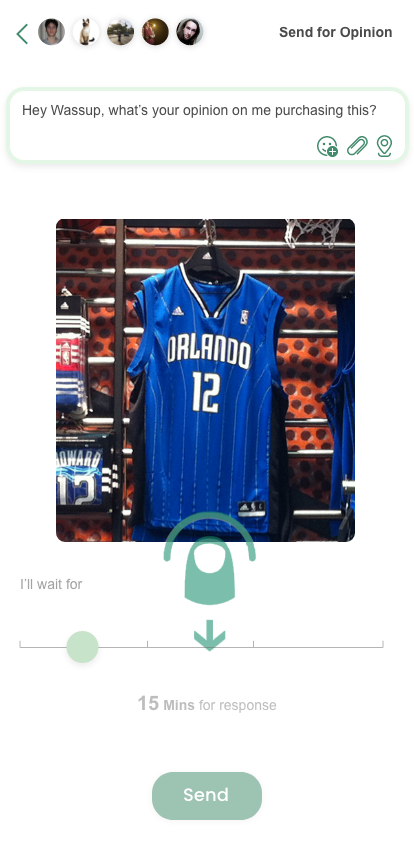Attach a file with the paperclip

pos(357,146)
